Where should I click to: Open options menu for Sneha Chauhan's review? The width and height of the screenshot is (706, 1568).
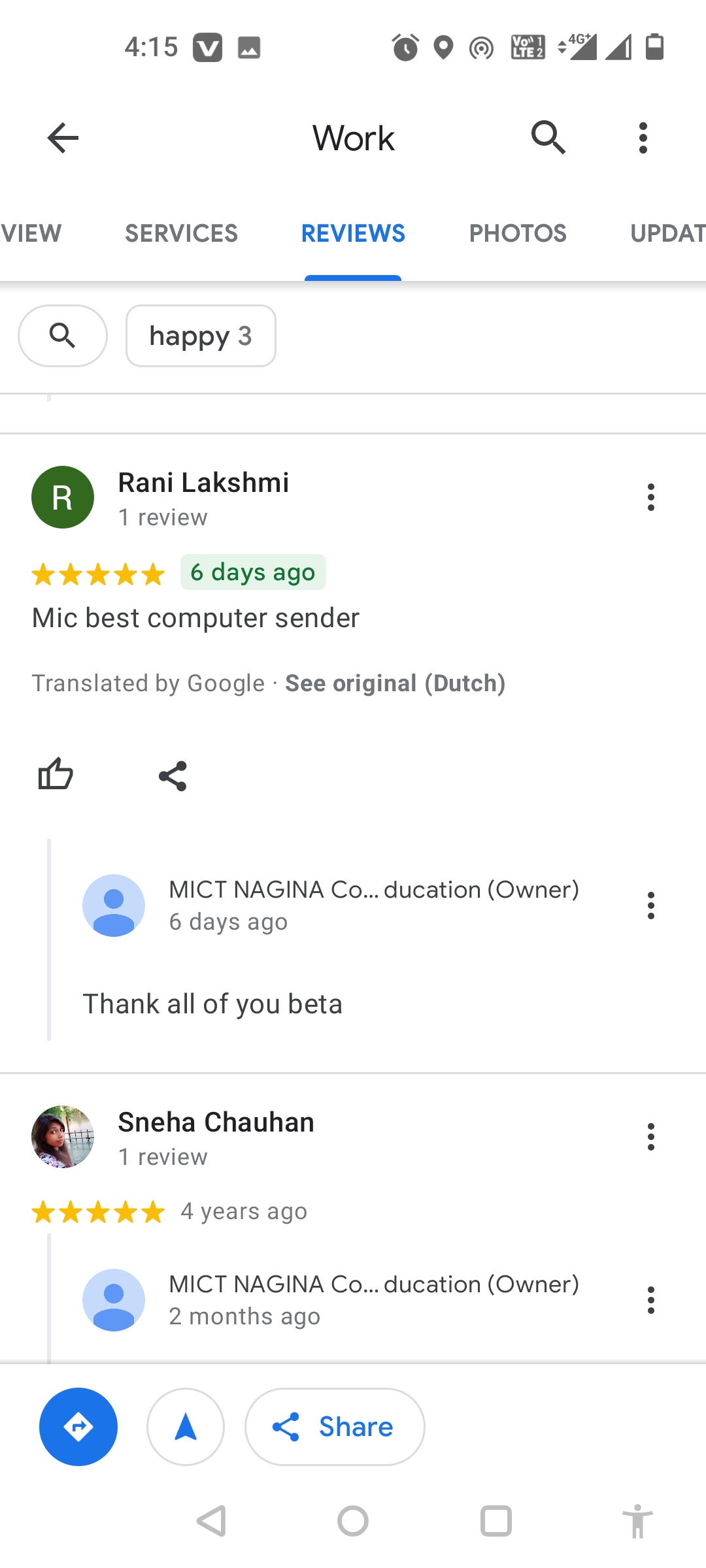(650, 1137)
